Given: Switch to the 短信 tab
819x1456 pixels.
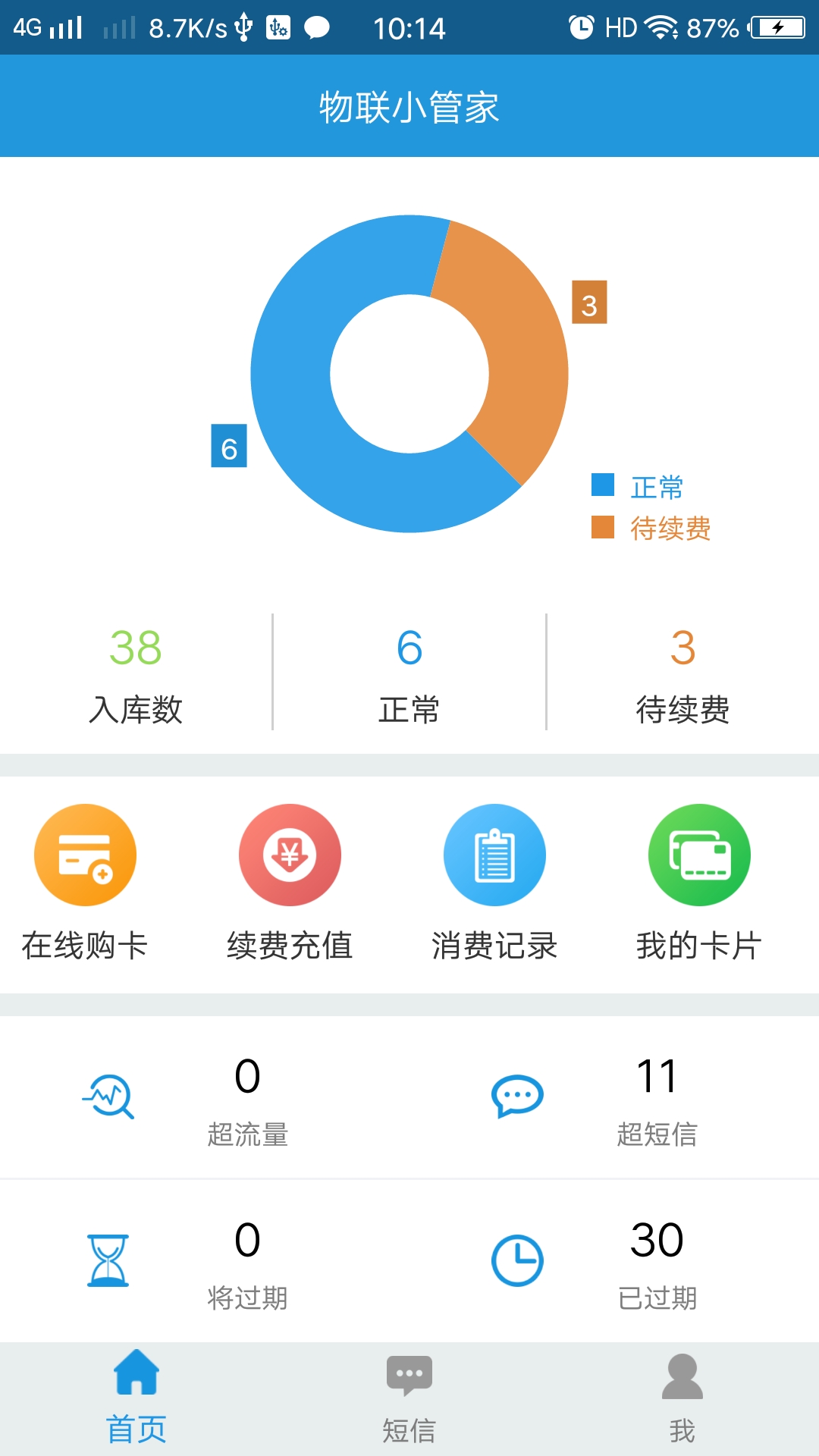Looking at the screenshot, I should coord(409,1399).
